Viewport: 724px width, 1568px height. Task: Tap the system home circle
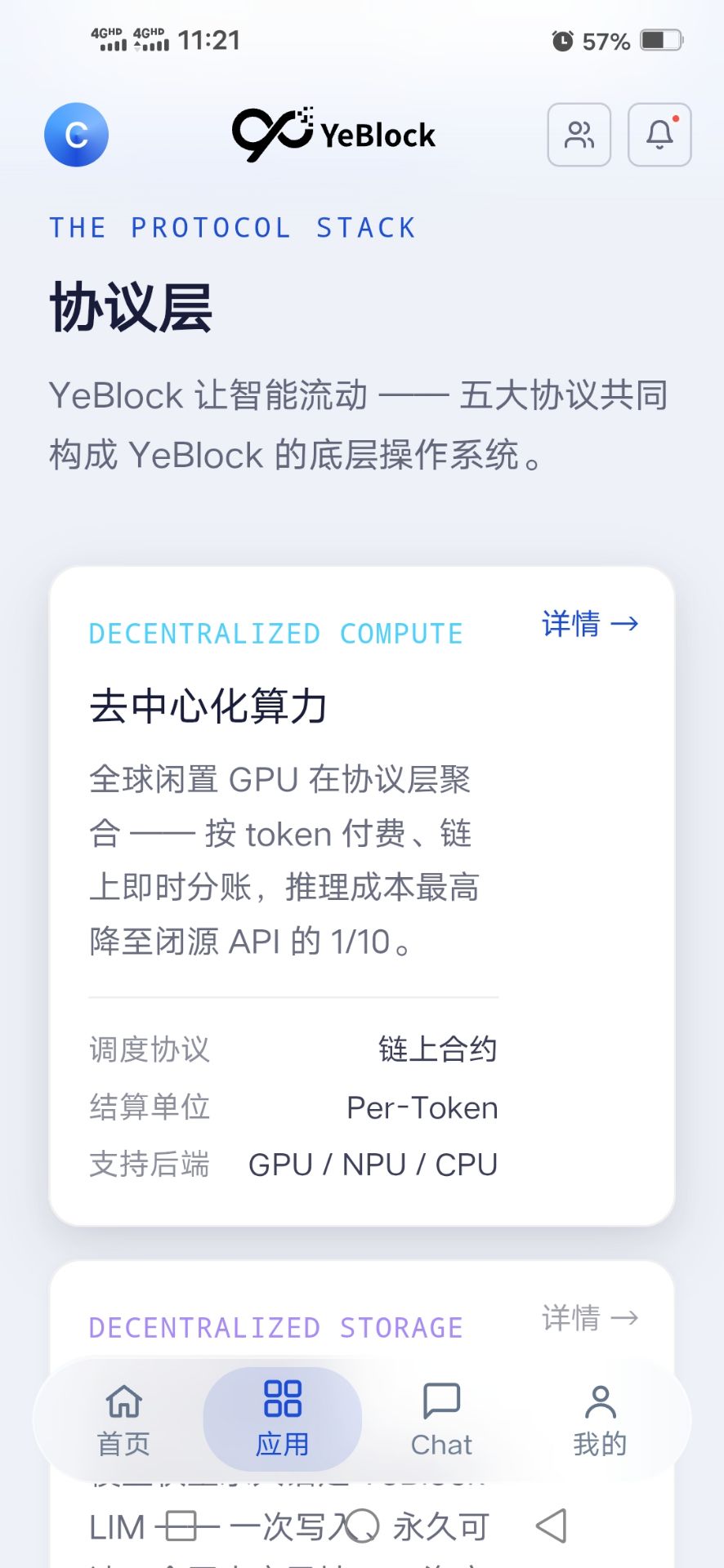click(x=362, y=1525)
